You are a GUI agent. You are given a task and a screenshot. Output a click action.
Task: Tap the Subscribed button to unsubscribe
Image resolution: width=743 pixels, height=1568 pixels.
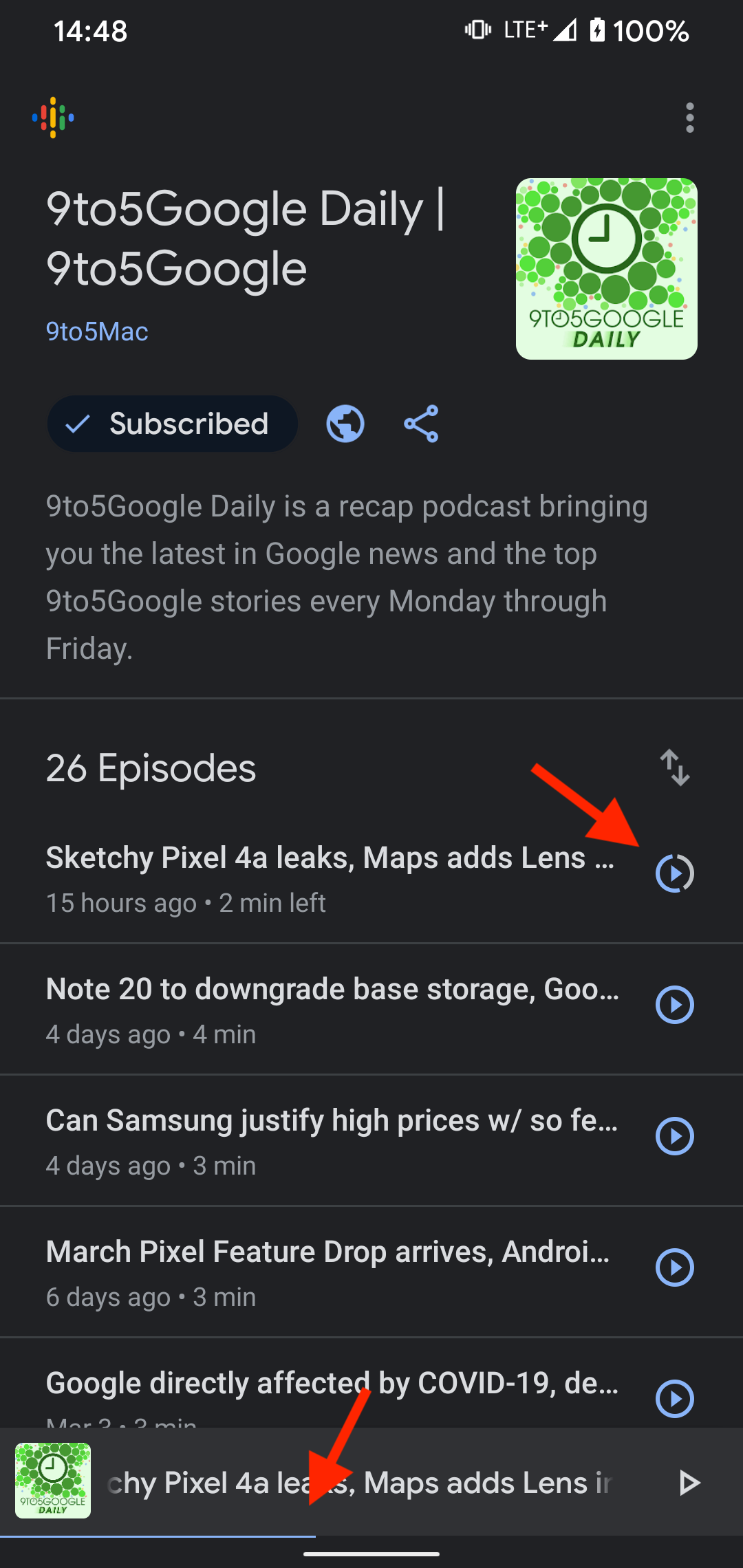172,424
